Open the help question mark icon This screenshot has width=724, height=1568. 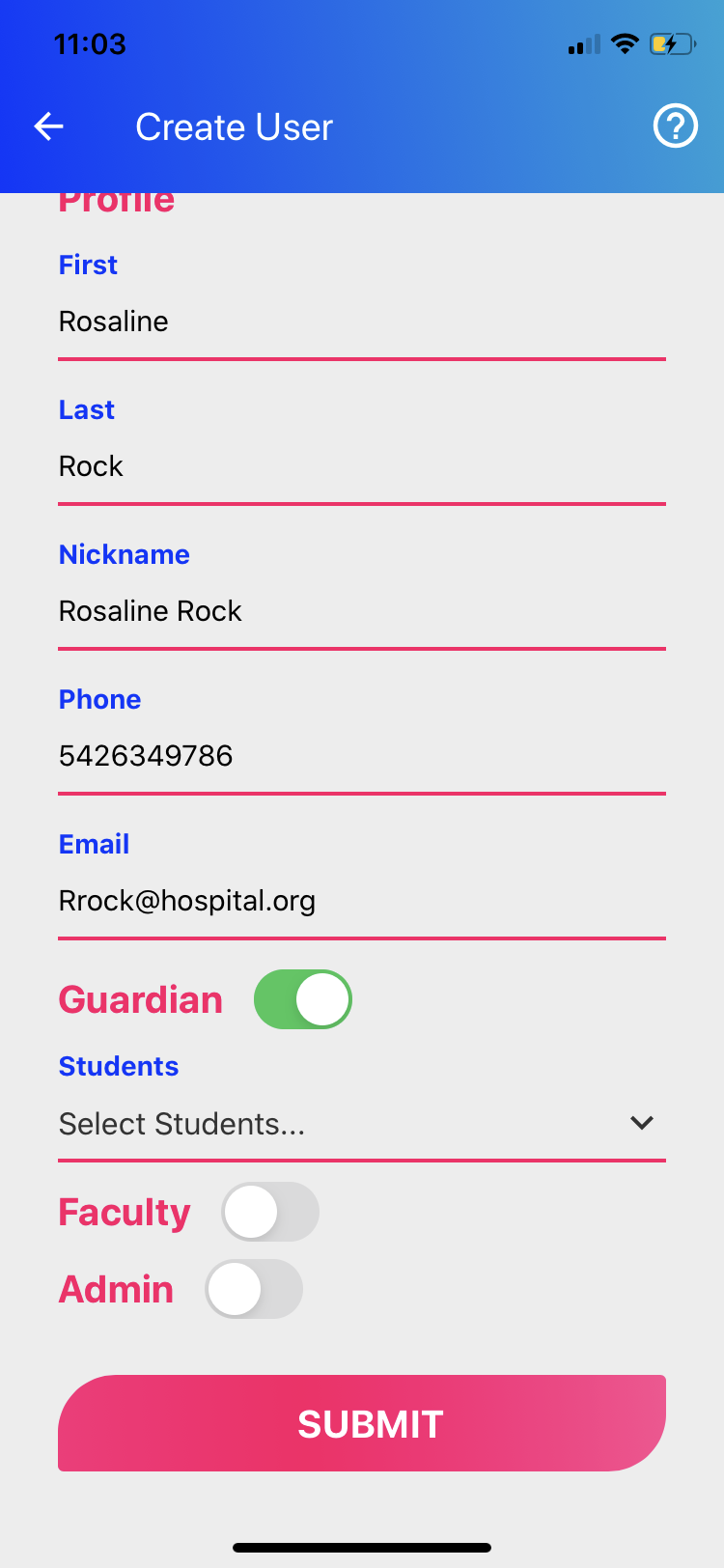[675, 126]
